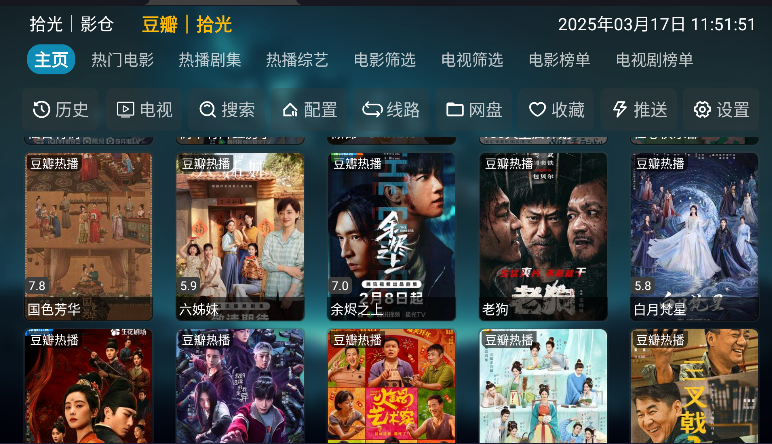The image size is (772, 444).
Task: Open the 推送 push button
Action: (x=639, y=110)
